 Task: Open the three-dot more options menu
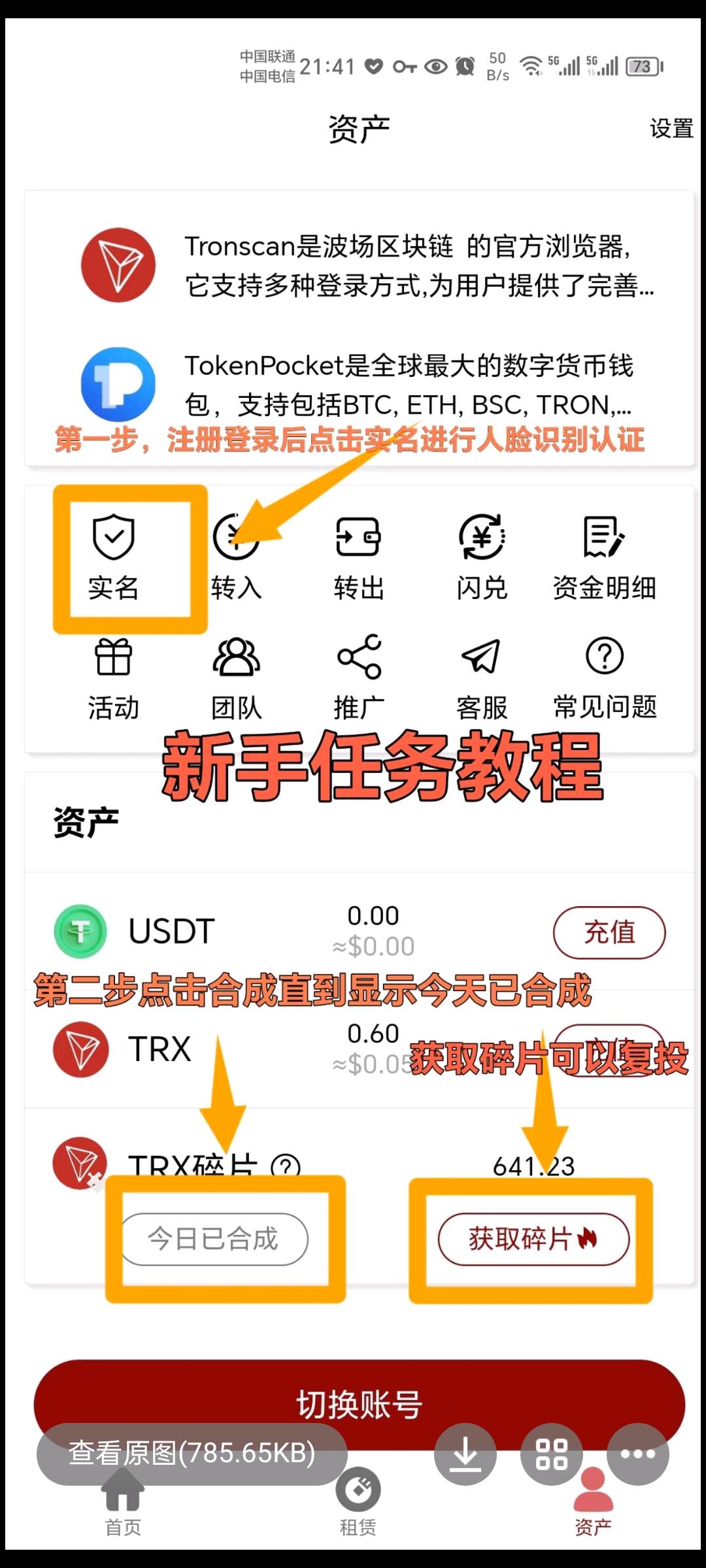pyautogui.click(x=638, y=1454)
